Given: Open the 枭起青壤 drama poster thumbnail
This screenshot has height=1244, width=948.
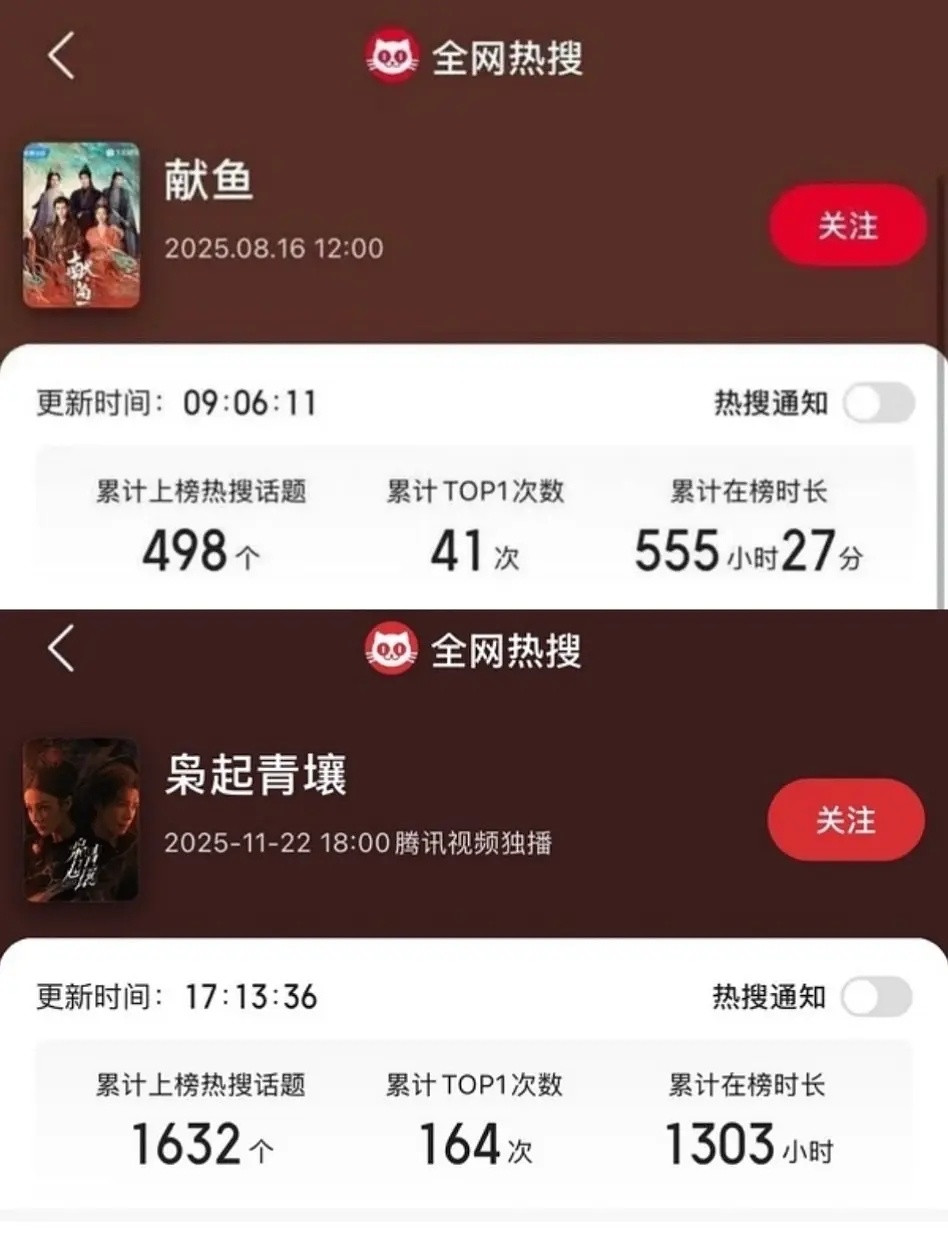Looking at the screenshot, I should (81, 820).
